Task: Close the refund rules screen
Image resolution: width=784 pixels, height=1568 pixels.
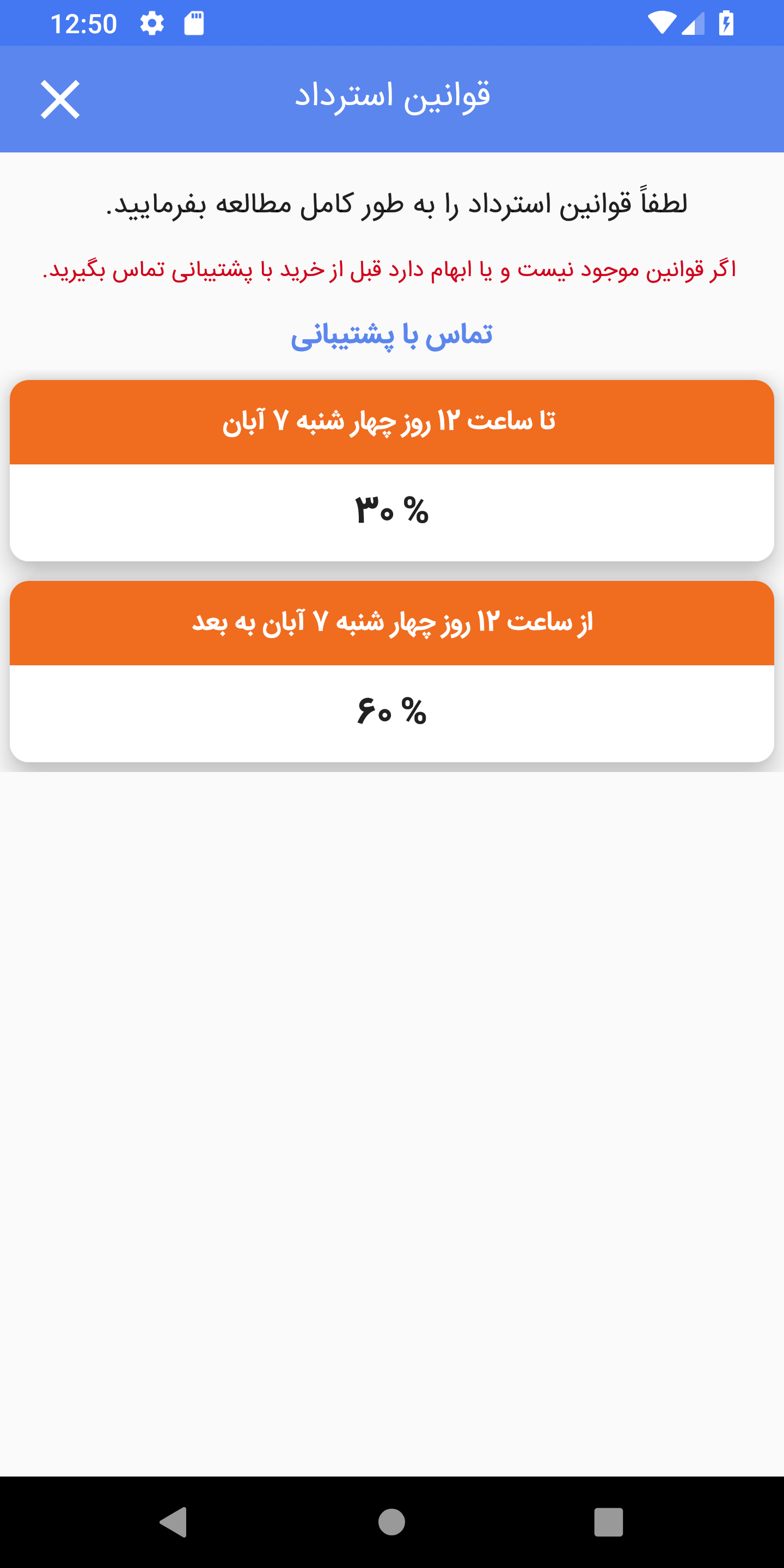Action: point(60,99)
